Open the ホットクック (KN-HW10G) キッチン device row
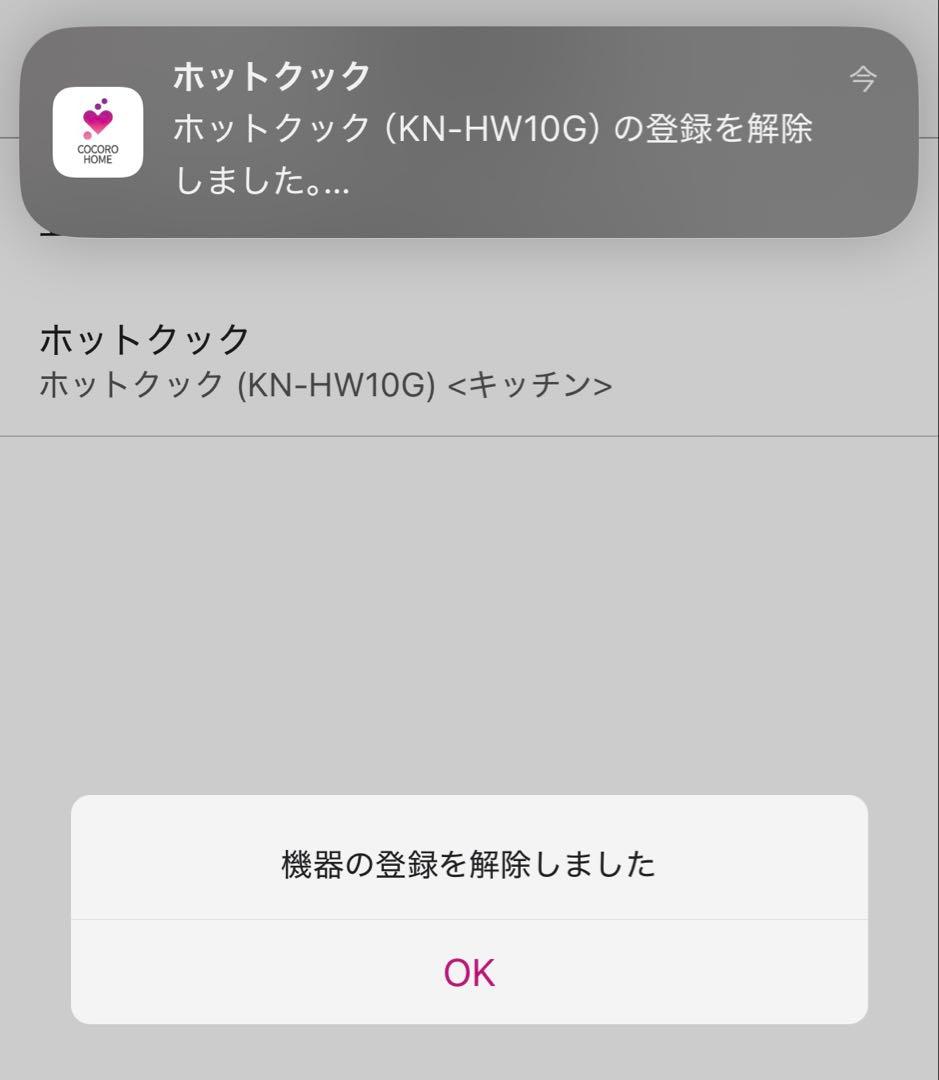This screenshot has width=939, height=1080. [326, 362]
